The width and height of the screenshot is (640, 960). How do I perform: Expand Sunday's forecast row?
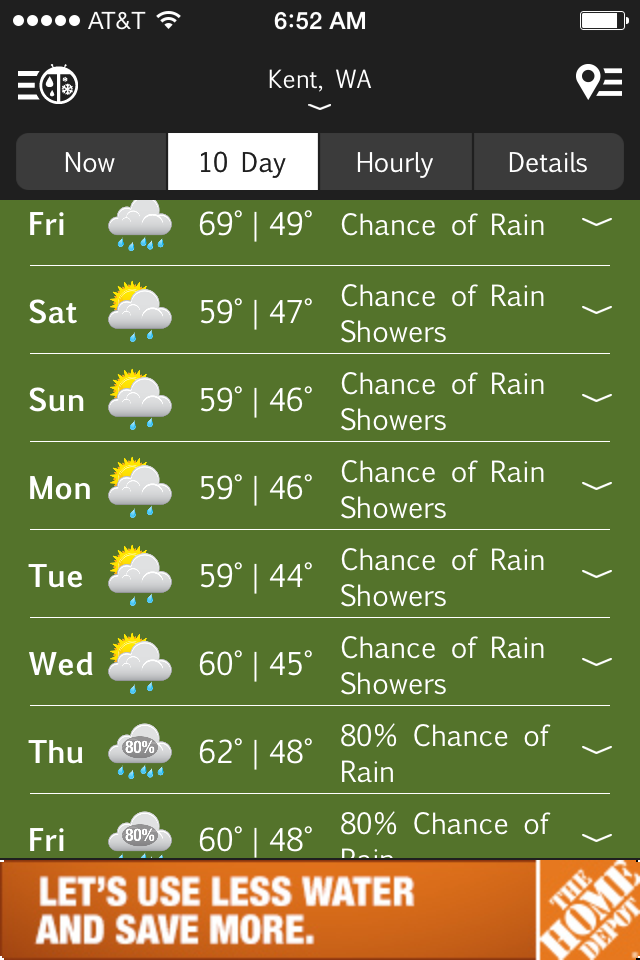pos(596,398)
